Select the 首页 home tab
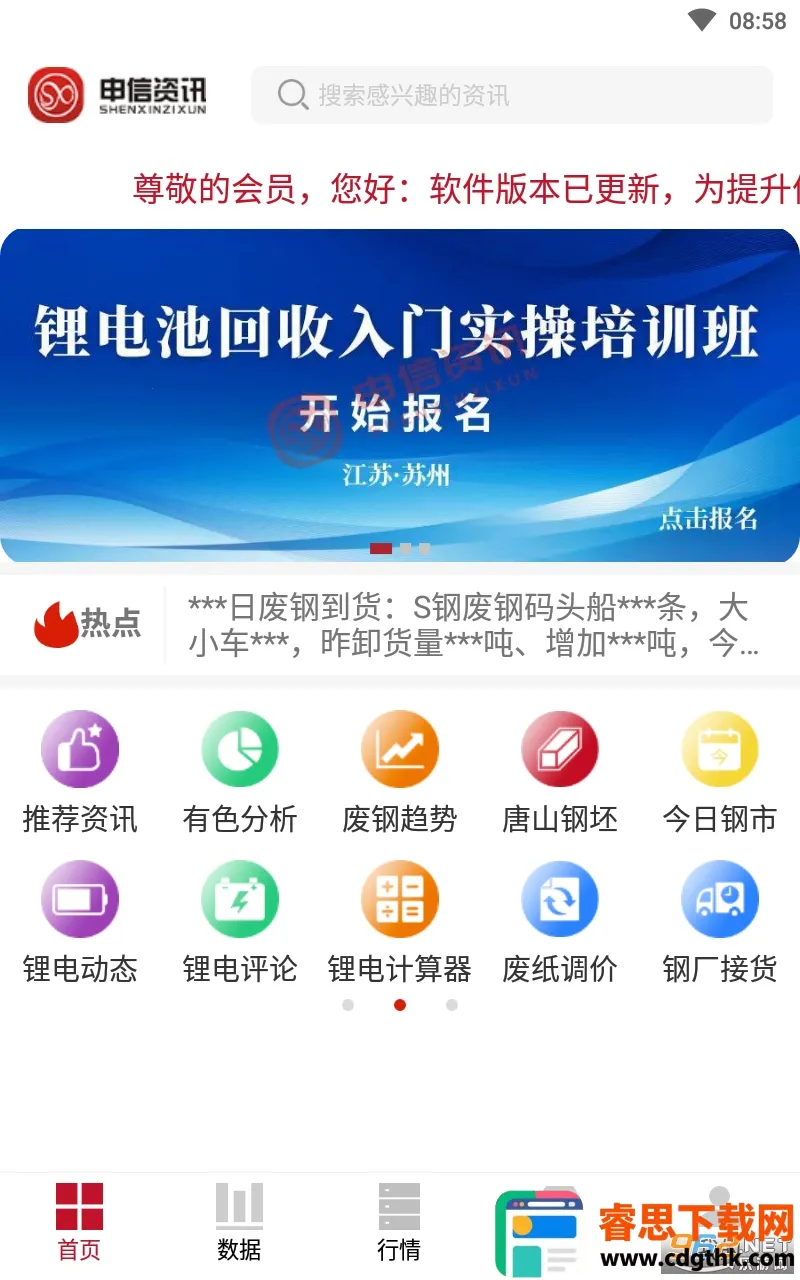Image resolution: width=800 pixels, height=1280 pixels. tap(79, 1222)
